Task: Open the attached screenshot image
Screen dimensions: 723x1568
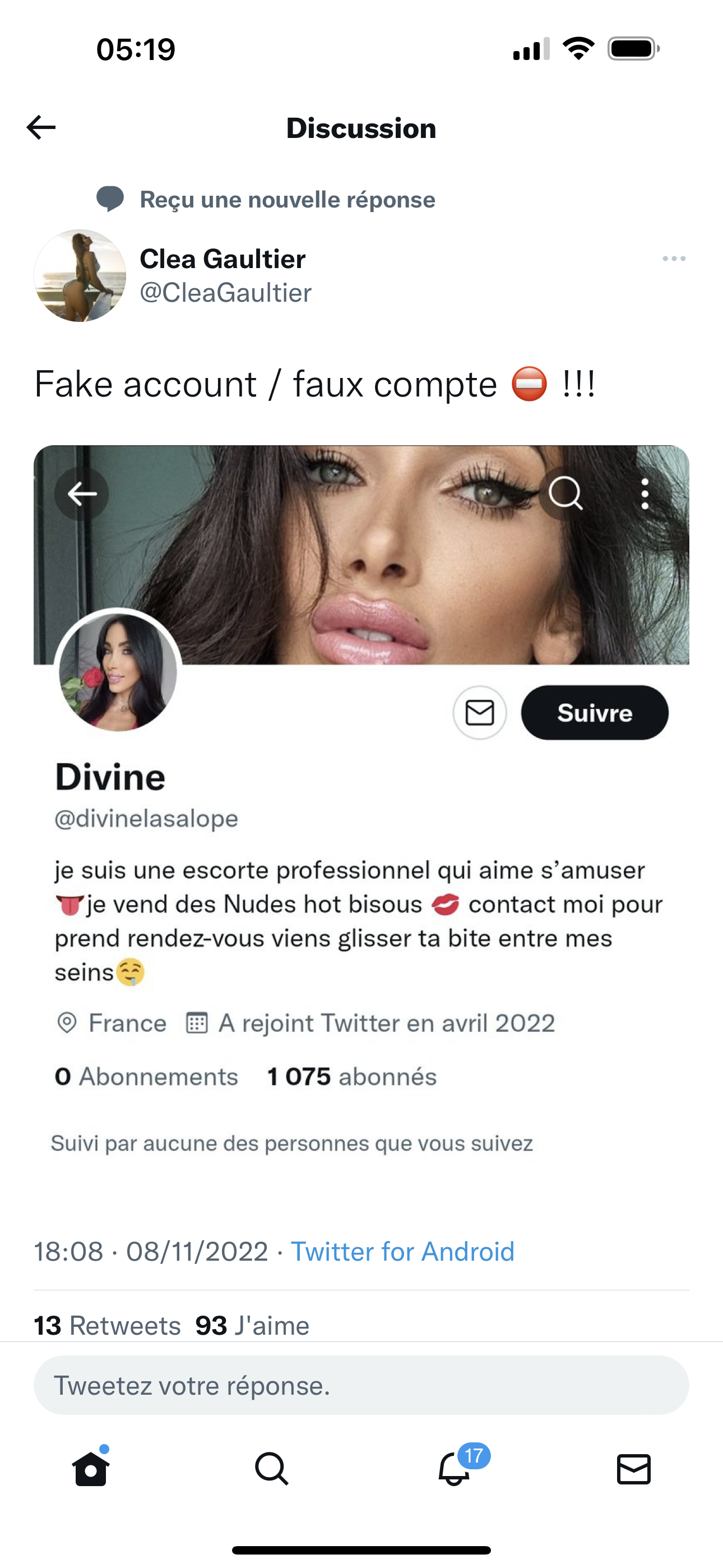Action: pyautogui.click(x=361, y=804)
